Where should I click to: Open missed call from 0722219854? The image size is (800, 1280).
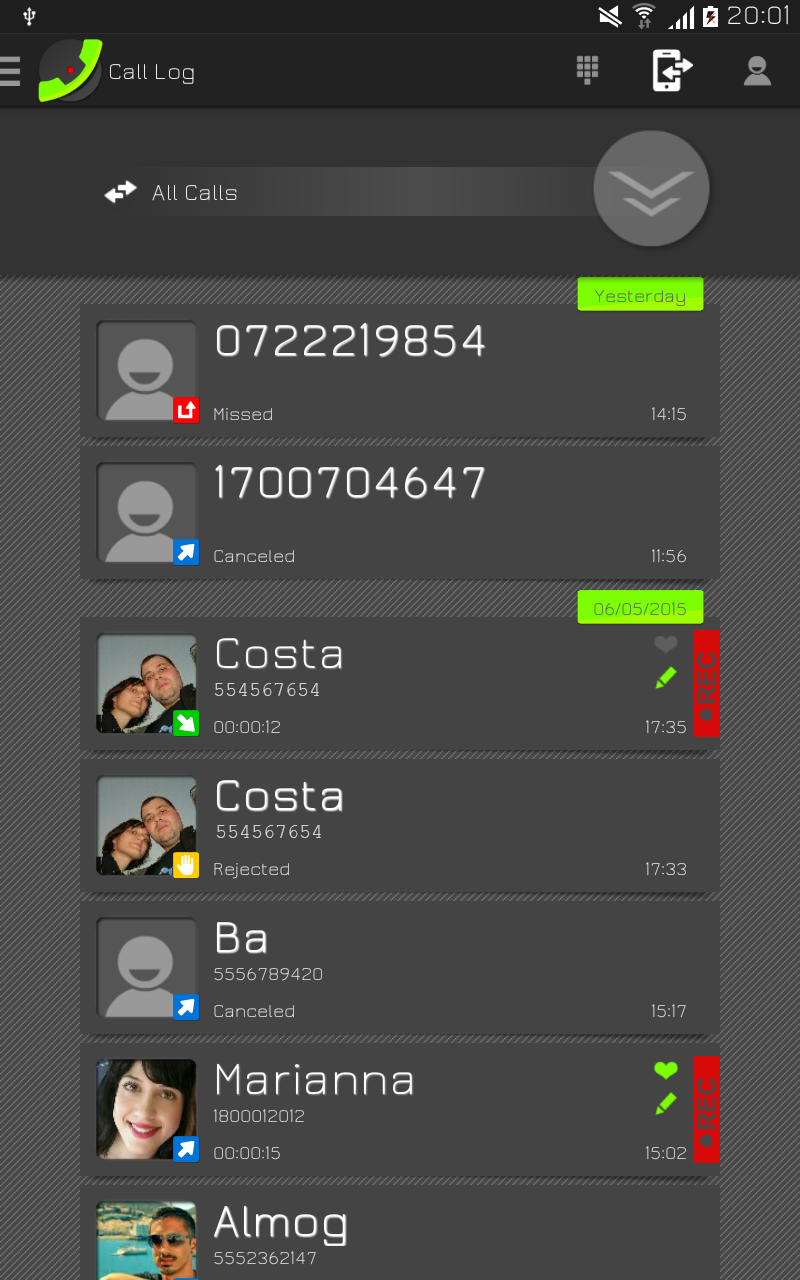click(400, 372)
